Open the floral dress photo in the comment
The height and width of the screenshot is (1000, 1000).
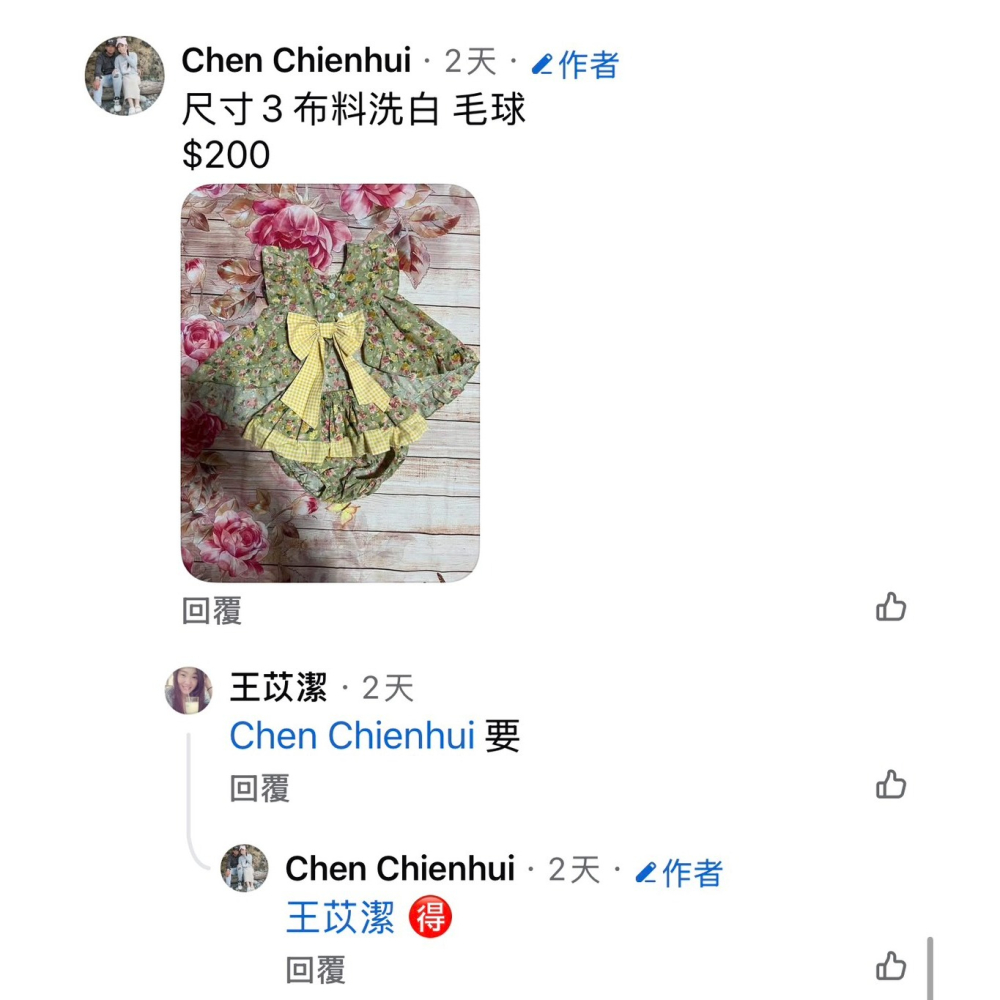click(330, 383)
